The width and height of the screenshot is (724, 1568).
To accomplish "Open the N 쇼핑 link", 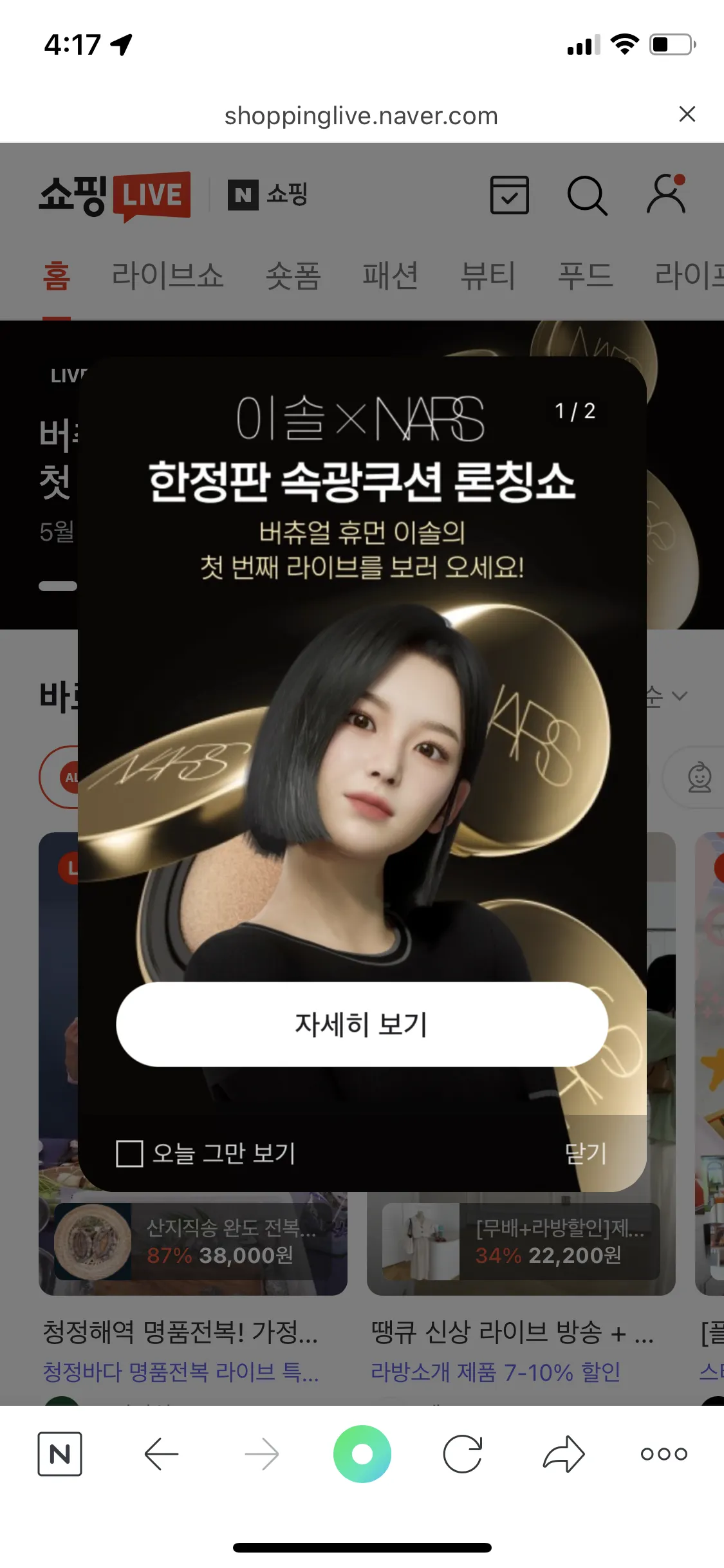I will 268,194.
